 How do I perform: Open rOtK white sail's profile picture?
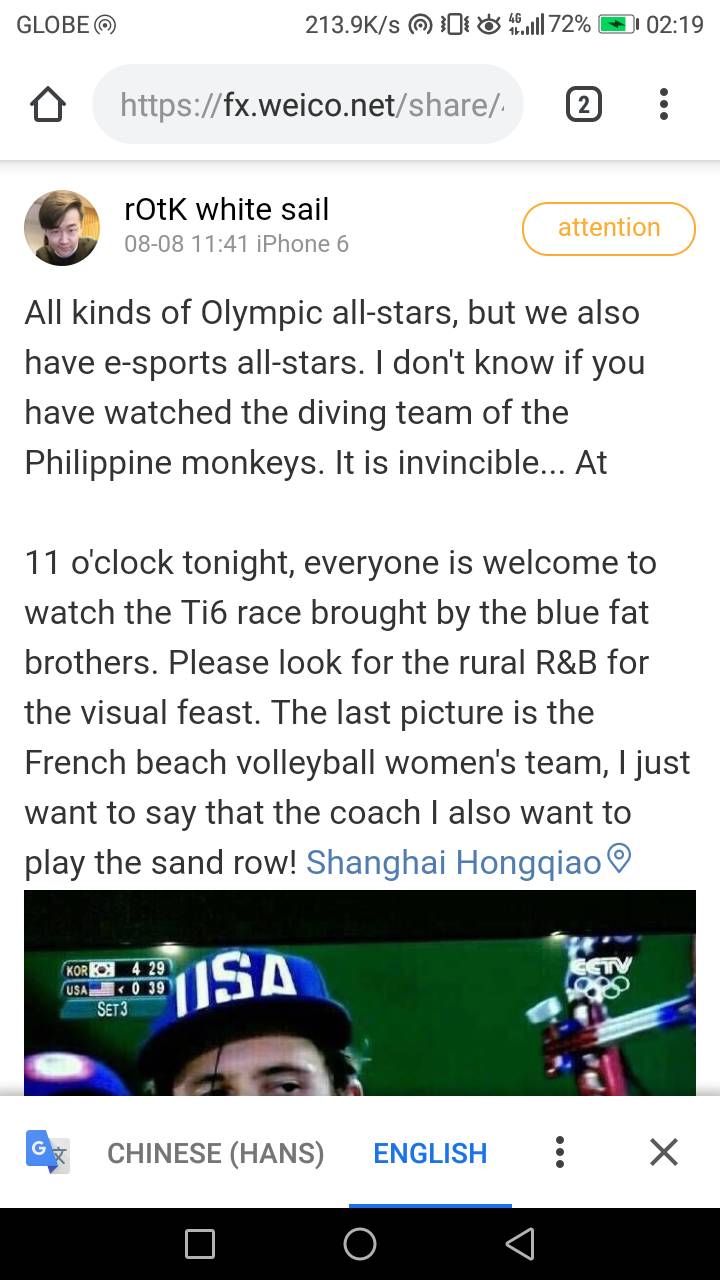(x=62, y=228)
